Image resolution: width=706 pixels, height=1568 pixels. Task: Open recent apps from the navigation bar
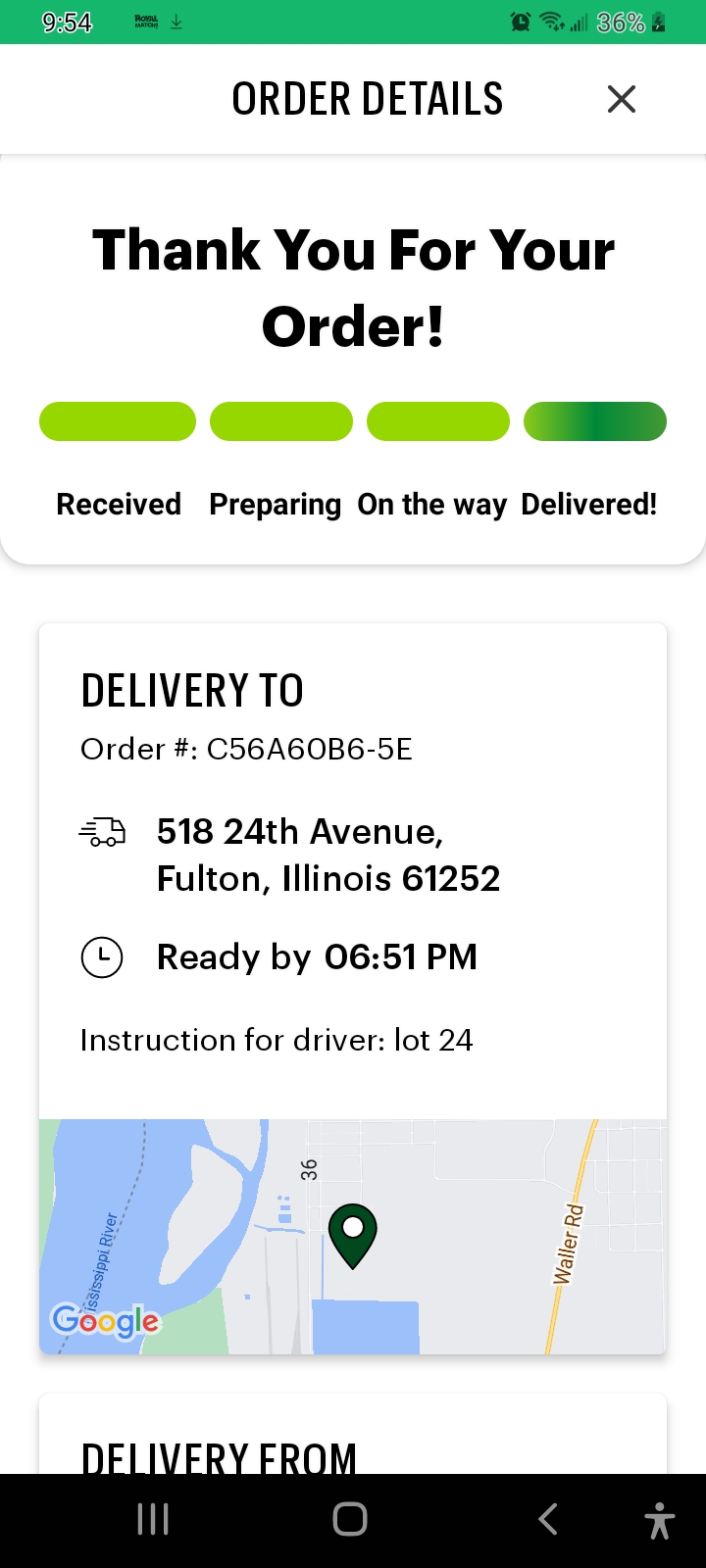(x=153, y=1519)
